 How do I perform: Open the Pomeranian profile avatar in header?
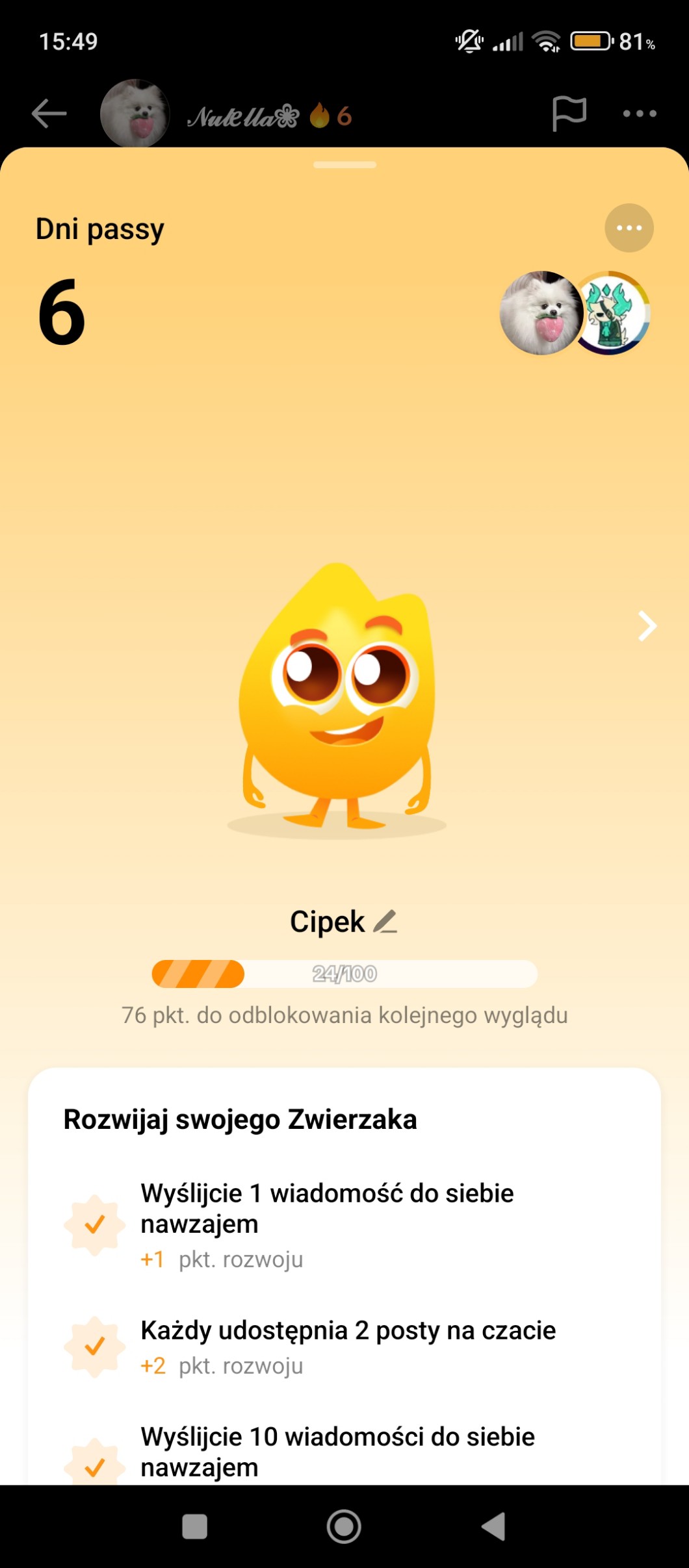(x=135, y=114)
